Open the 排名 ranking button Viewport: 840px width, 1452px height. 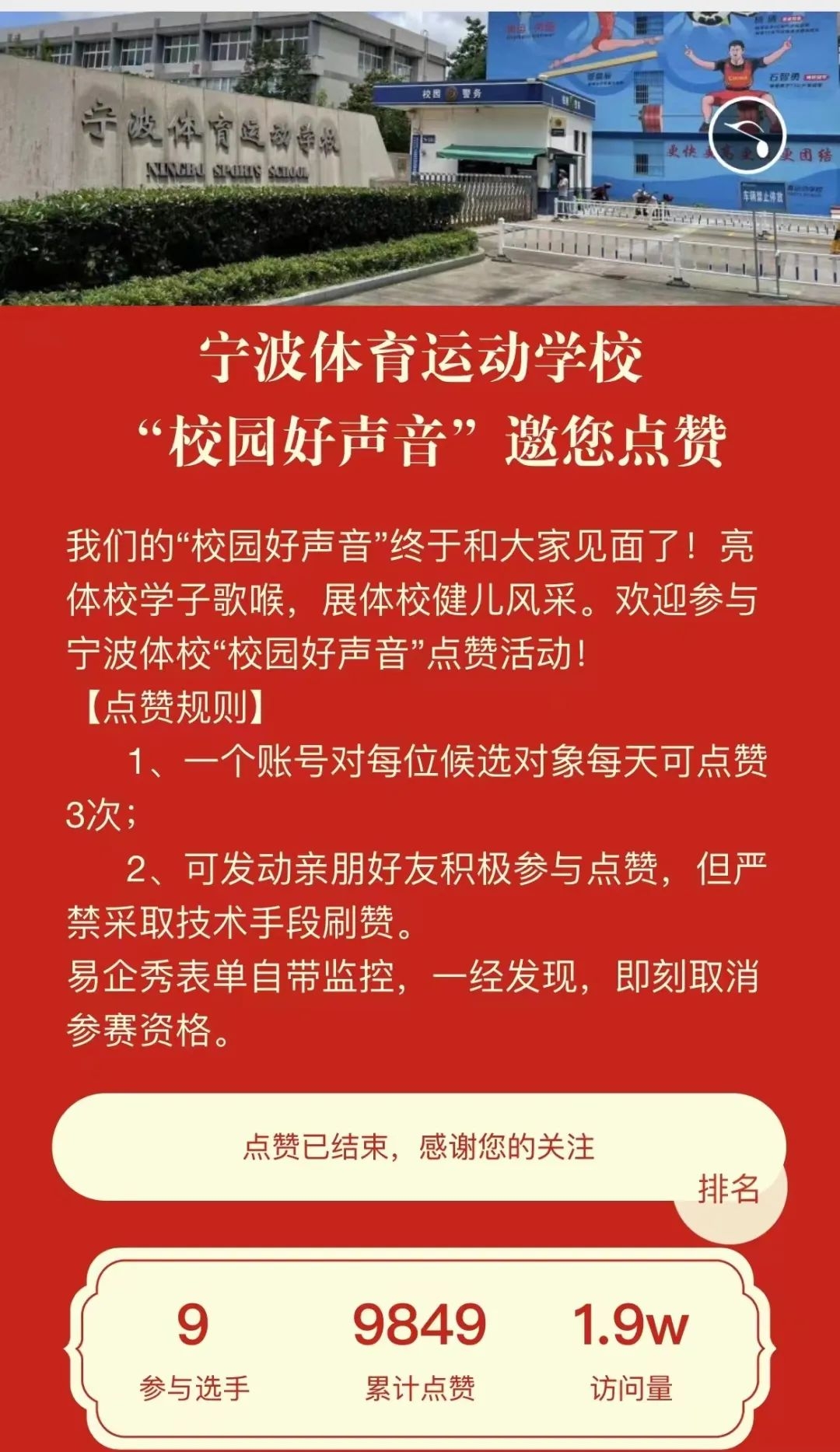(x=730, y=1190)
